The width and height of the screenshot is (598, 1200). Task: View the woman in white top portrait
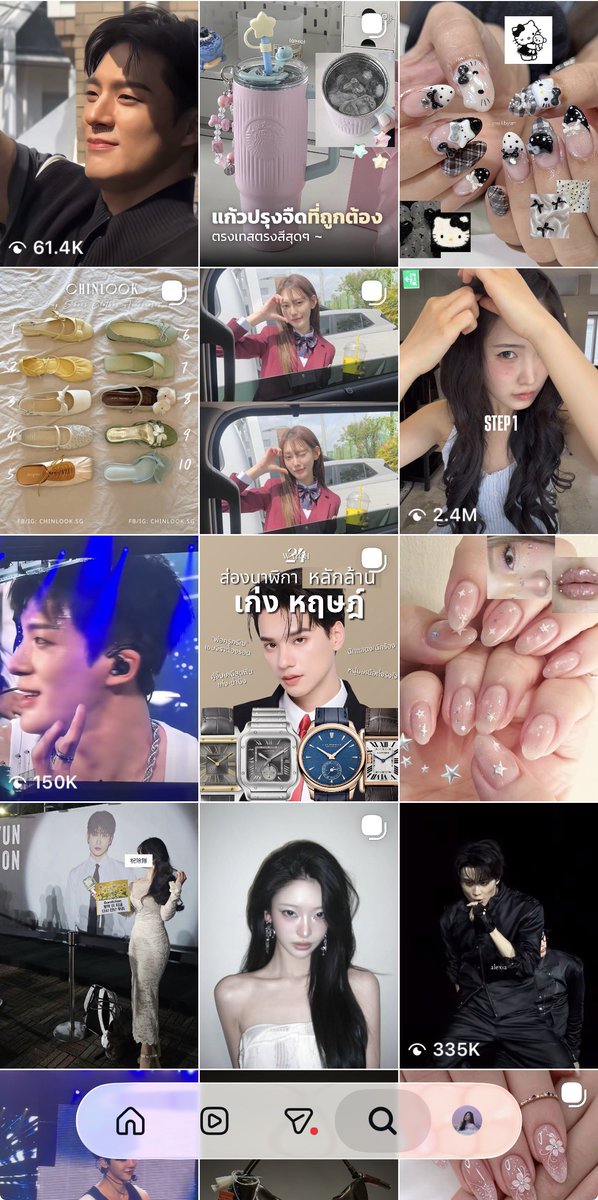[298, 936]
